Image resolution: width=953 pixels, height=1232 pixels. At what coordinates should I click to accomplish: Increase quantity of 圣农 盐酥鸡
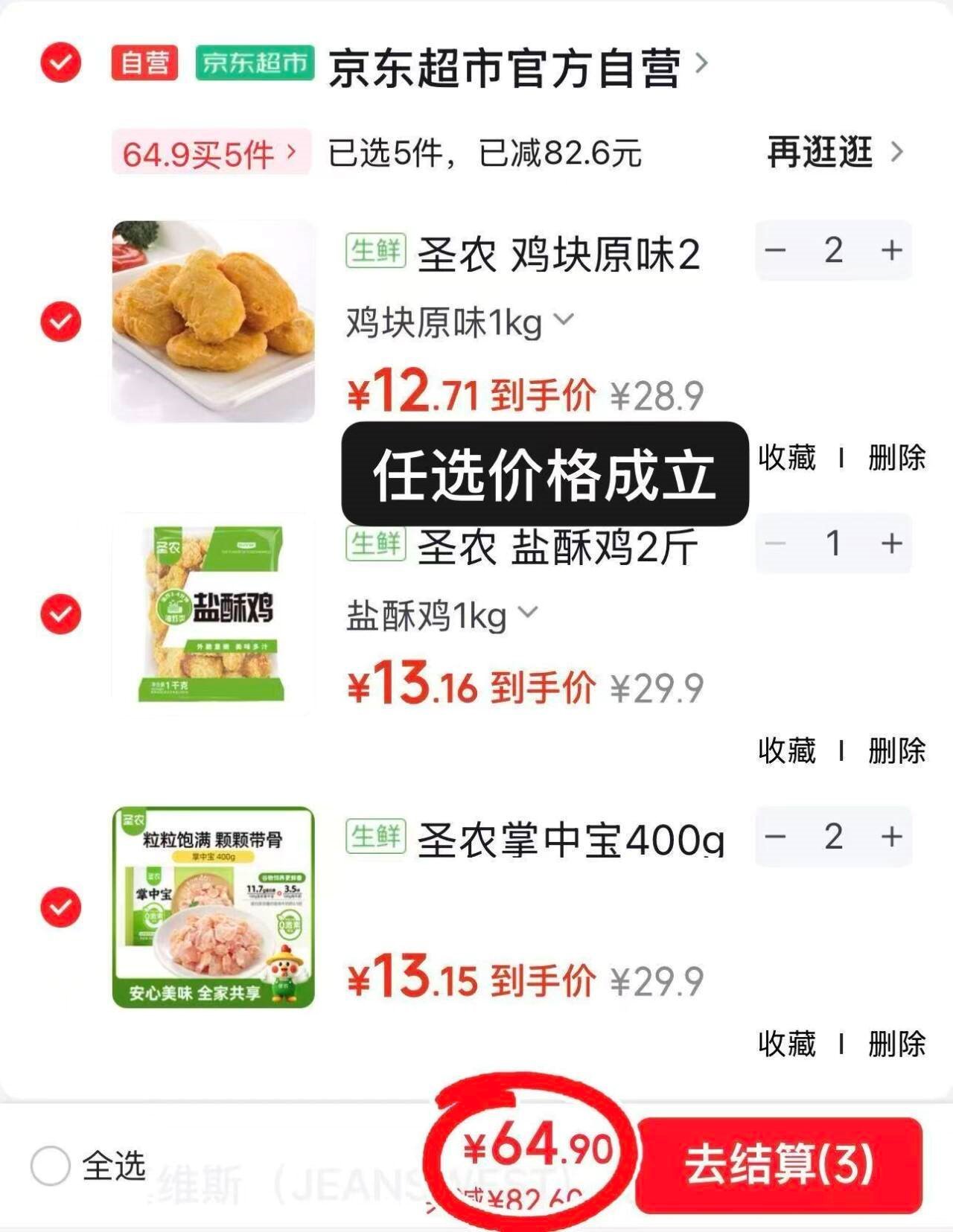891,543
